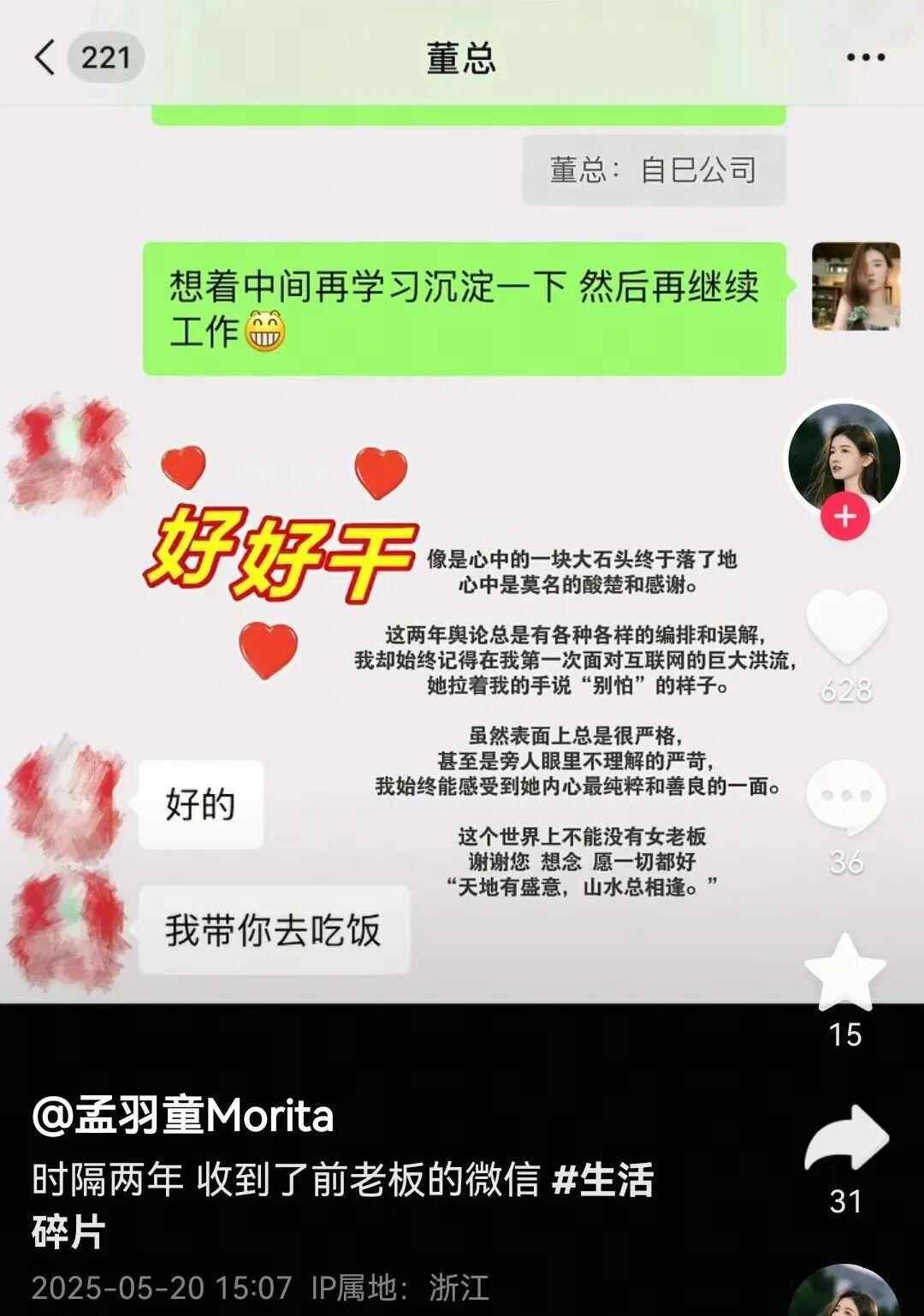Like this post with the heart
Screen dimensions: 924x1316
(x=846, y=625)
